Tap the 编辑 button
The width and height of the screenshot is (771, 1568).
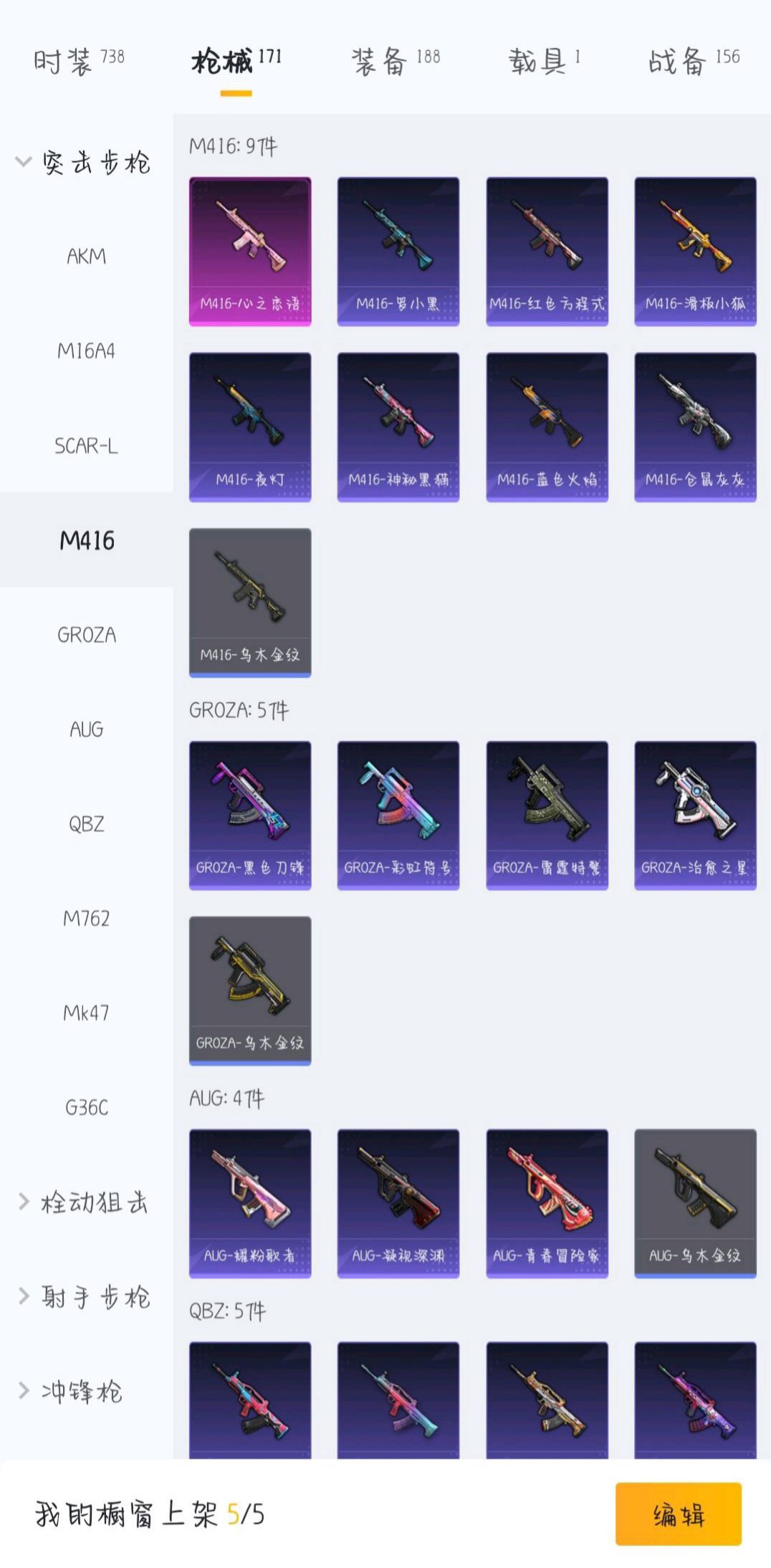click(678, 1514)
